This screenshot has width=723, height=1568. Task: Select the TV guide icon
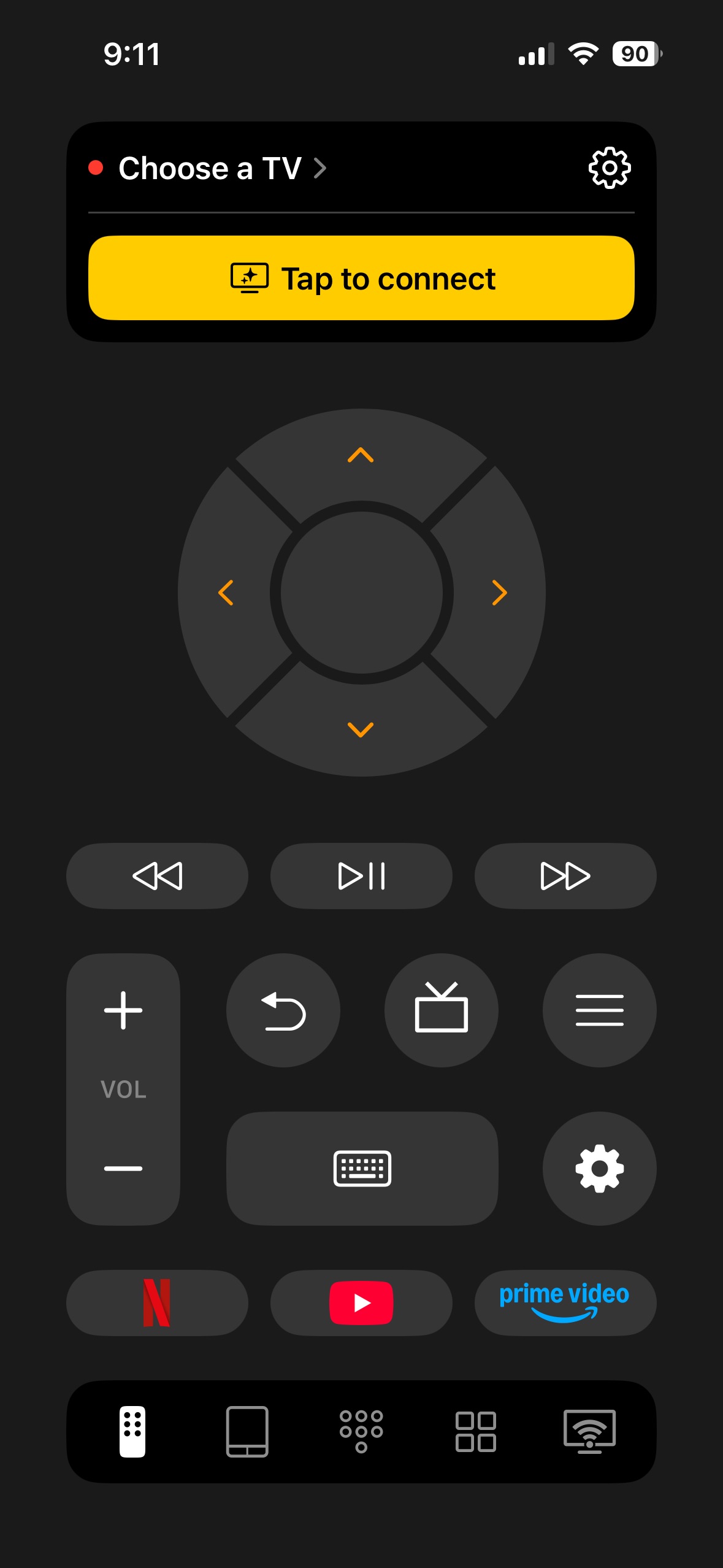442,1010
